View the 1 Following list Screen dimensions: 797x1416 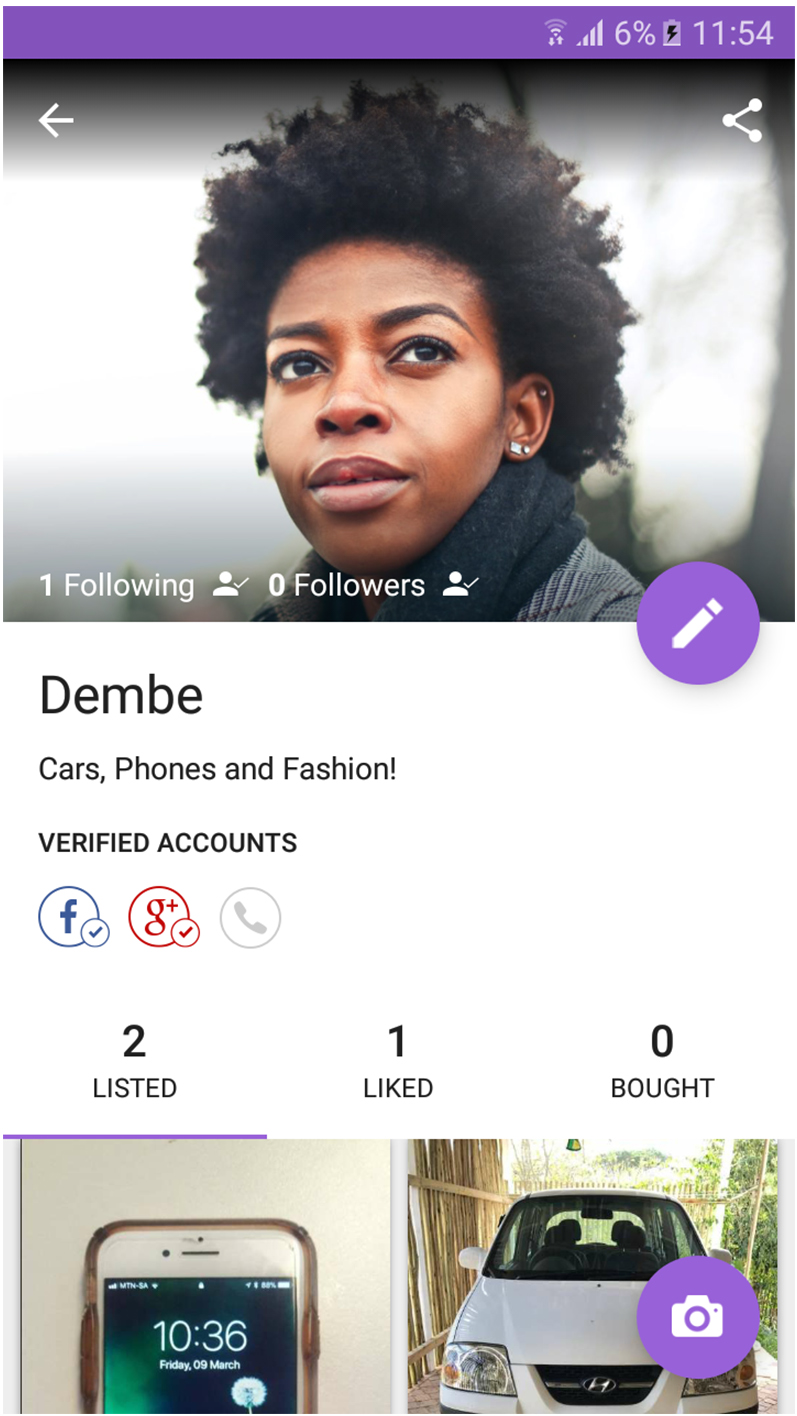tap(117, 585)
